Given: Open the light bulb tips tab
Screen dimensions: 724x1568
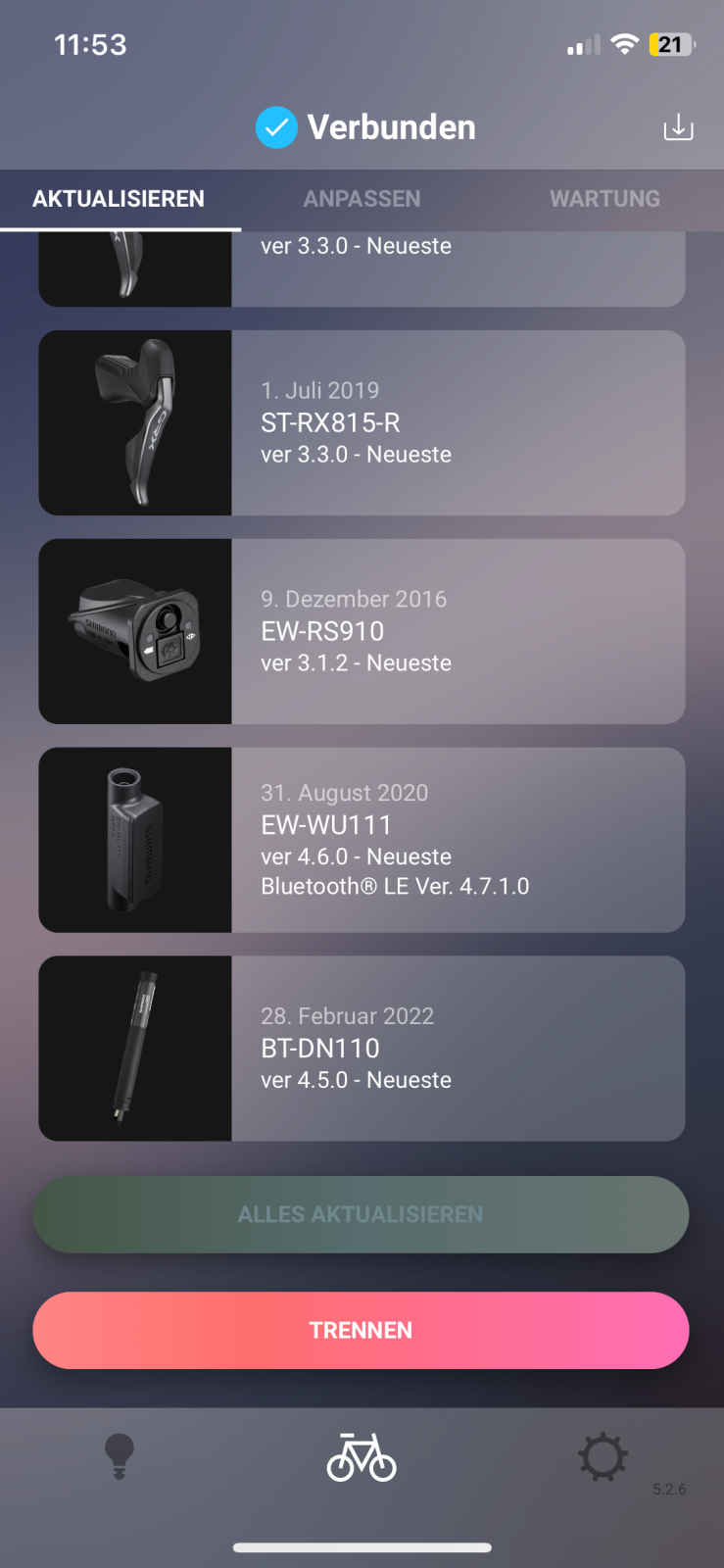Looking at the screenshot, I should click(x=120, y=1457).
